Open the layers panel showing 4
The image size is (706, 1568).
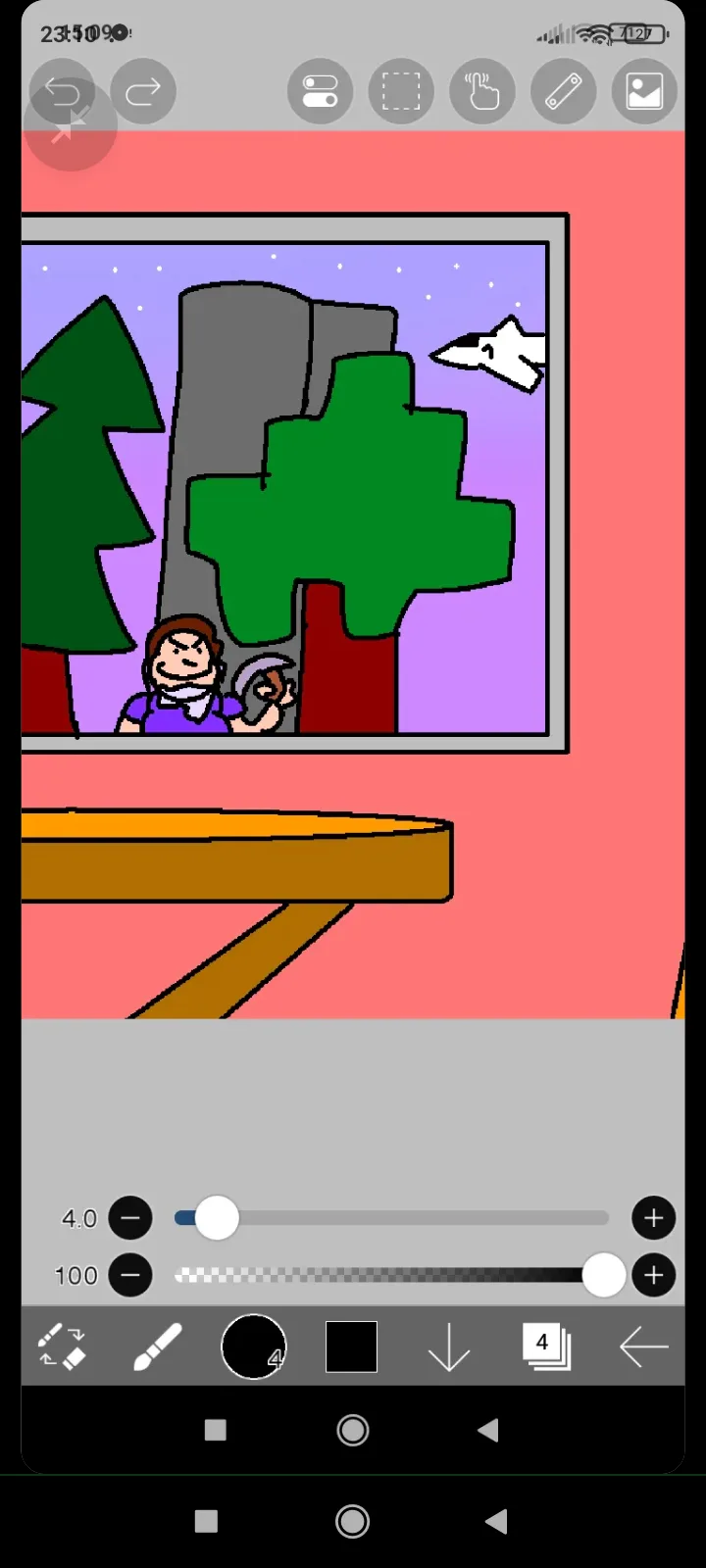[546, 1347]
